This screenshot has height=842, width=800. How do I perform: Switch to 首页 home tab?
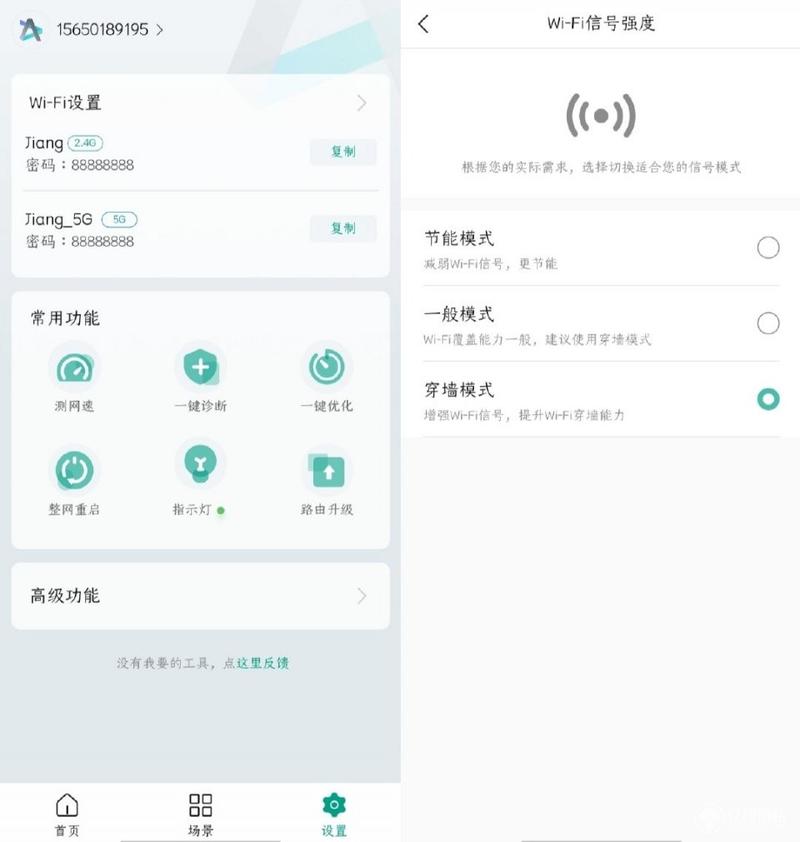pos(67,814)
